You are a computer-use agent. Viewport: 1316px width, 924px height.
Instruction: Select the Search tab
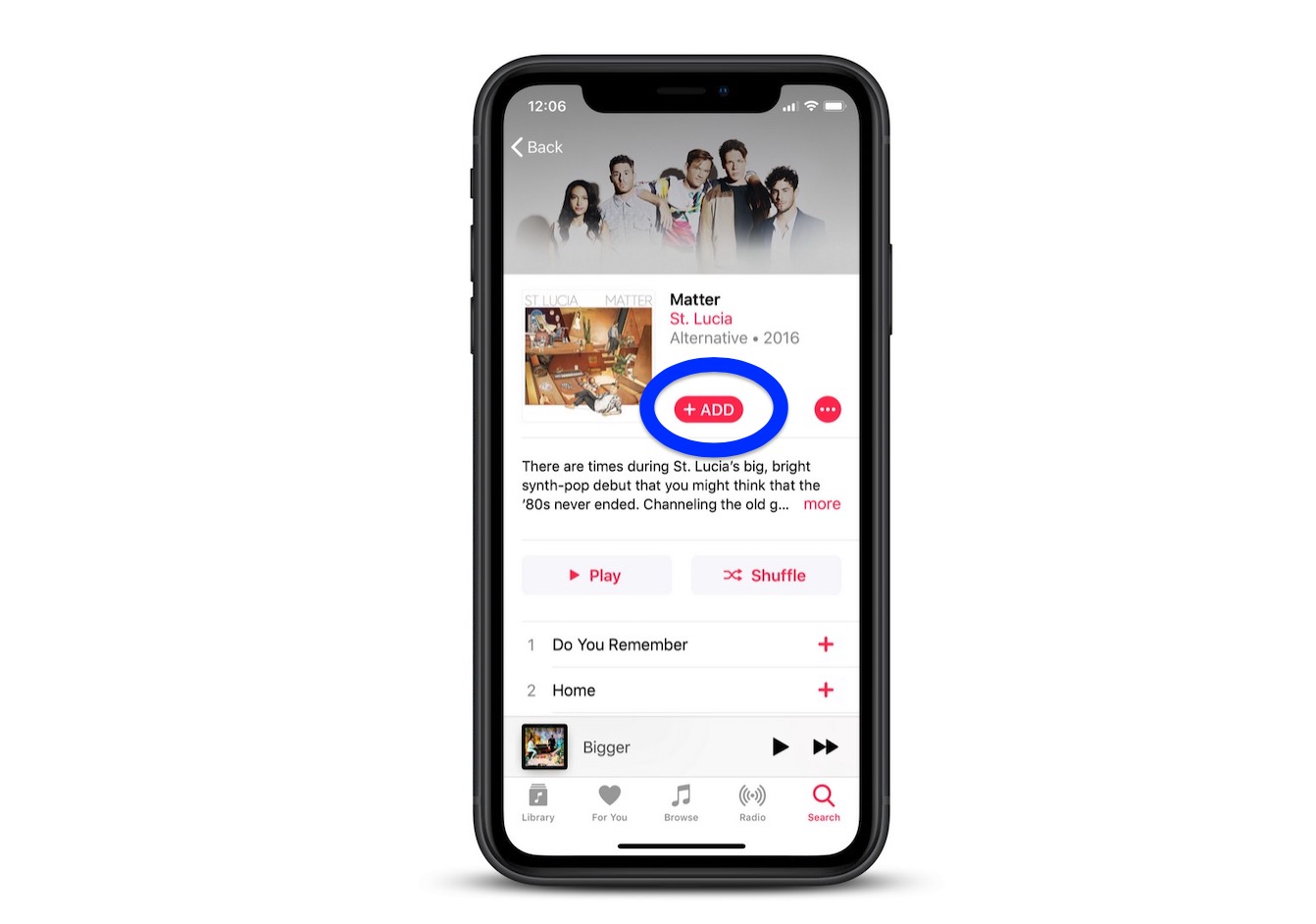pos(824,802)
